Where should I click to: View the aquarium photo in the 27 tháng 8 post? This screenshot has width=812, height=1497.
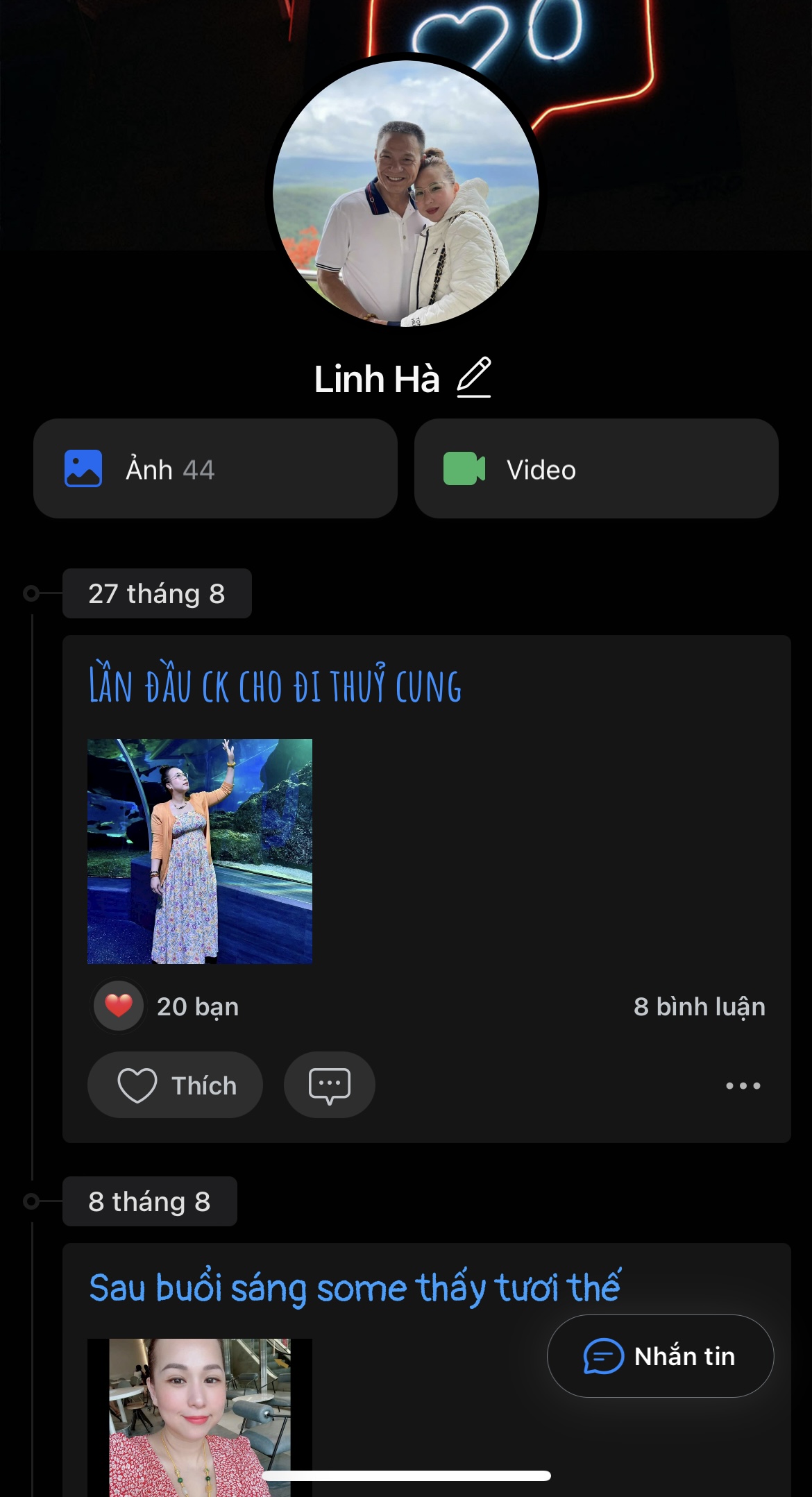pos(200,851)
